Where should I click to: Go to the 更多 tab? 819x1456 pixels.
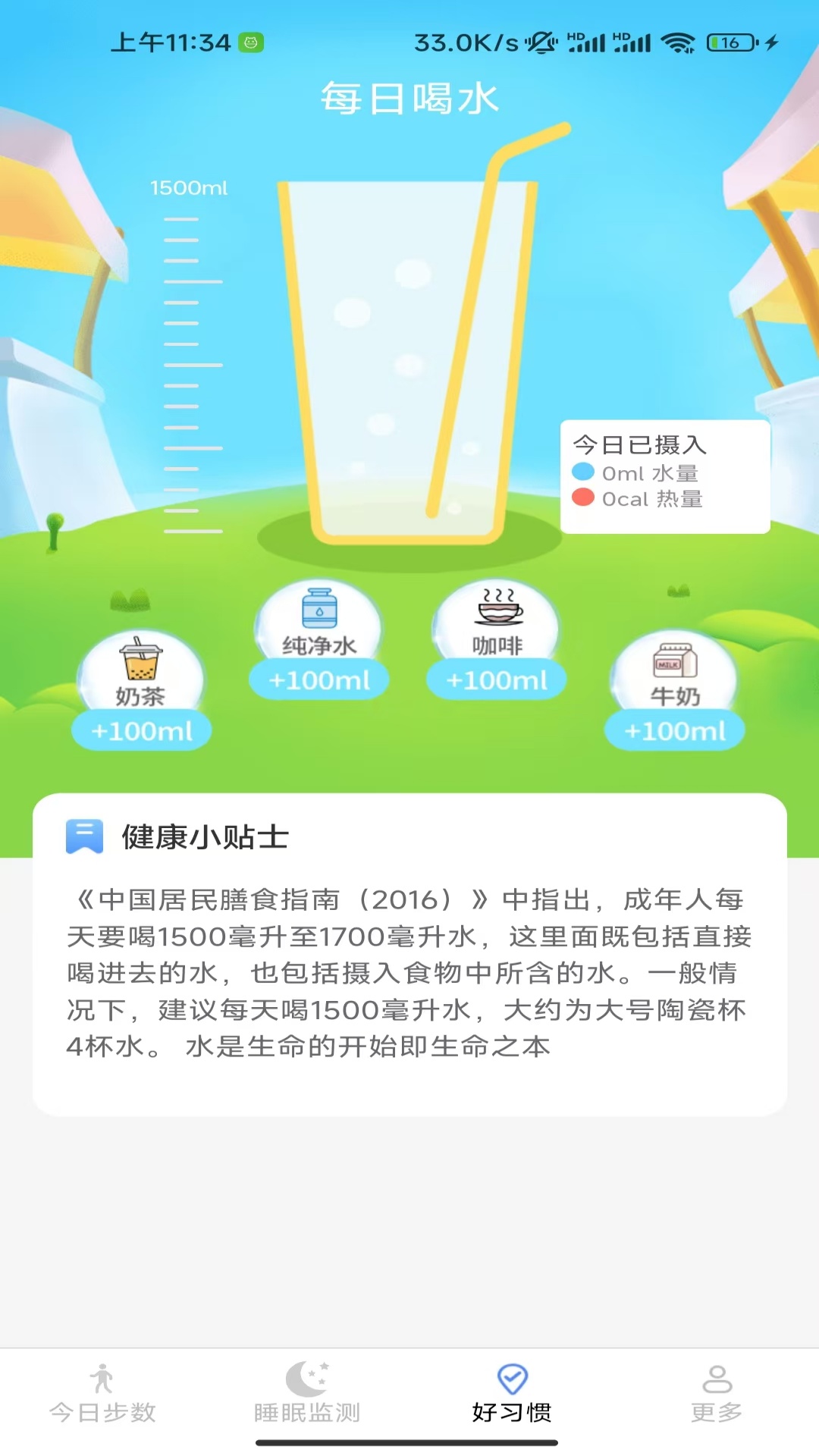coord(717,1395)
